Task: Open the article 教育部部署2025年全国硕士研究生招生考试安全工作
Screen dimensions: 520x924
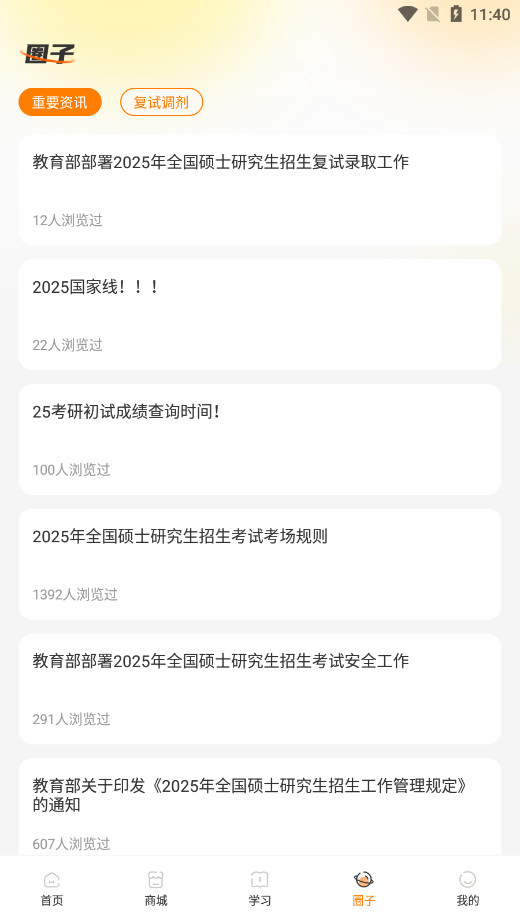Action: (260, 689)
